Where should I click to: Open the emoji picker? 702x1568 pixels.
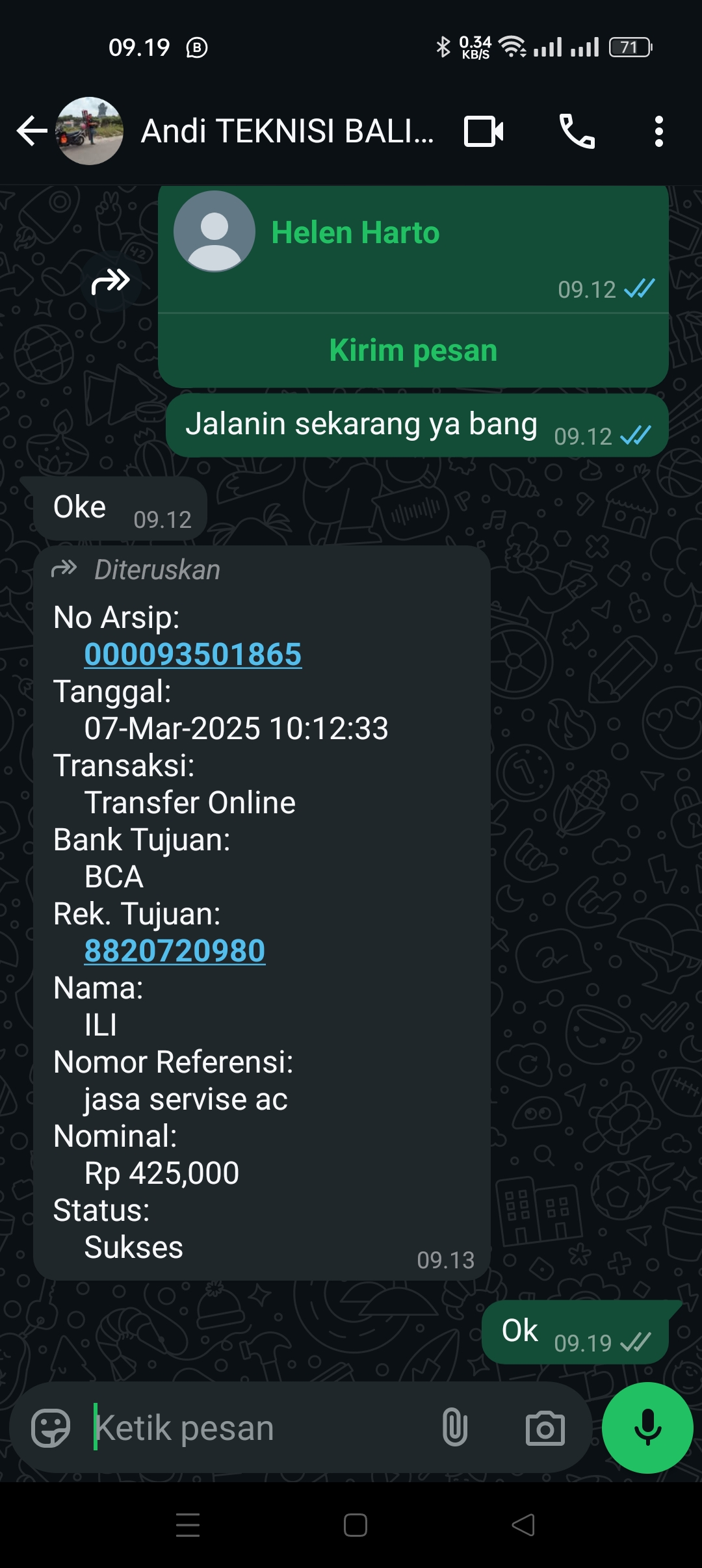coord(51,1428)
